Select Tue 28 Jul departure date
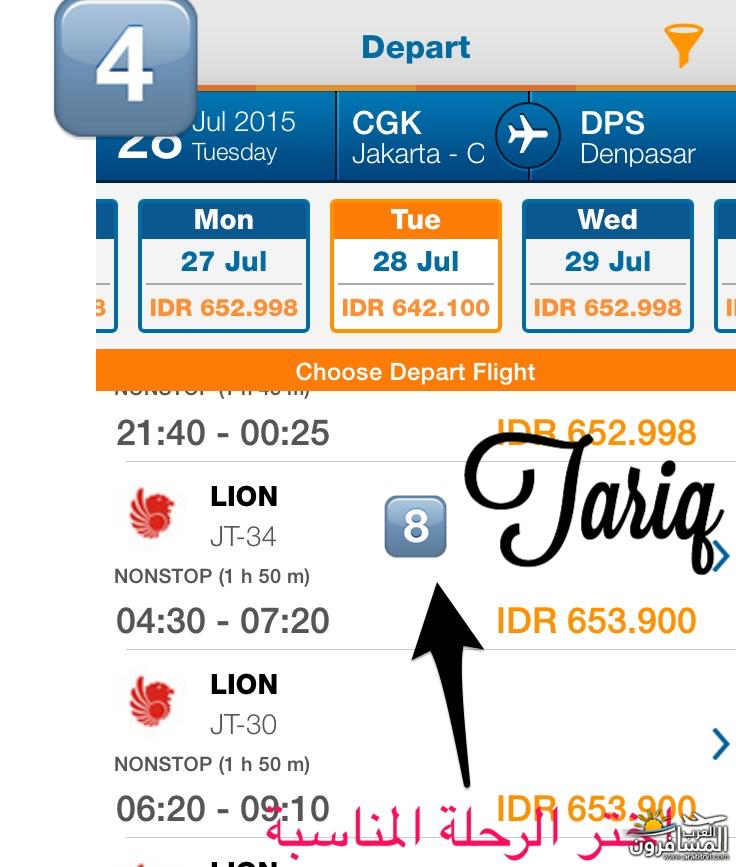Viewport: 736px width, 867px height. (x=415, y=266)
